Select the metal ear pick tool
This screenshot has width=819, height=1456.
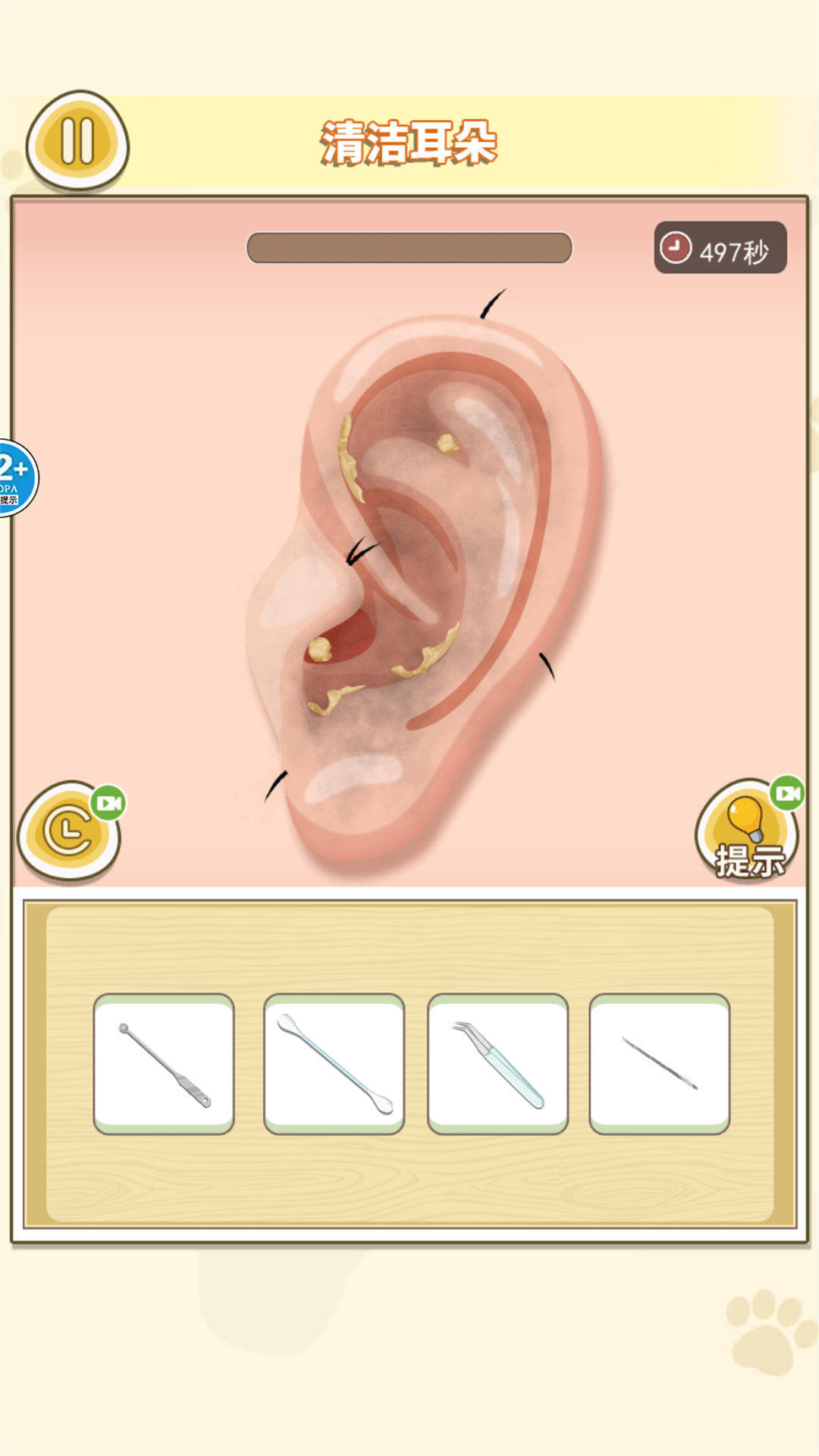[164, 1063]
